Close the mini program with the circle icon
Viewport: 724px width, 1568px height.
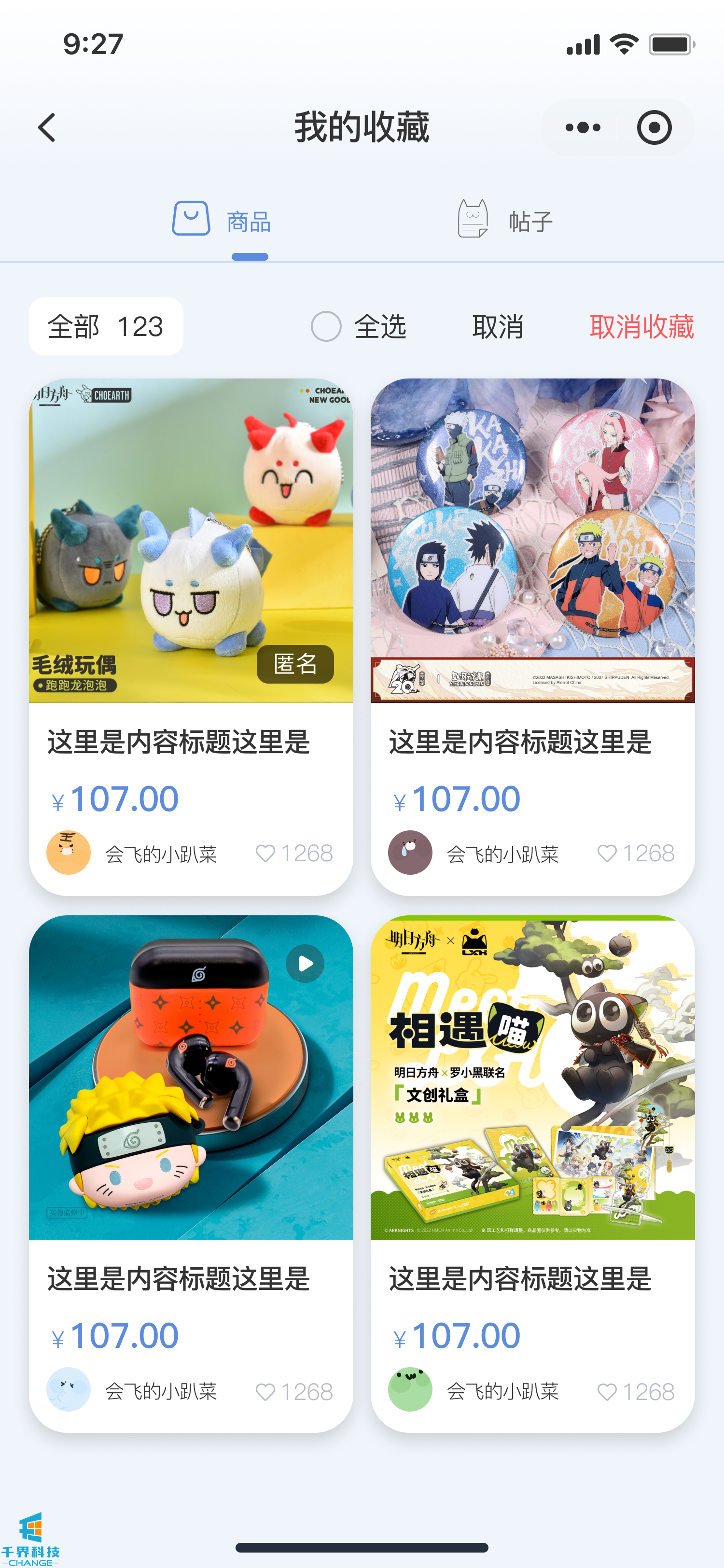point(654,128)
